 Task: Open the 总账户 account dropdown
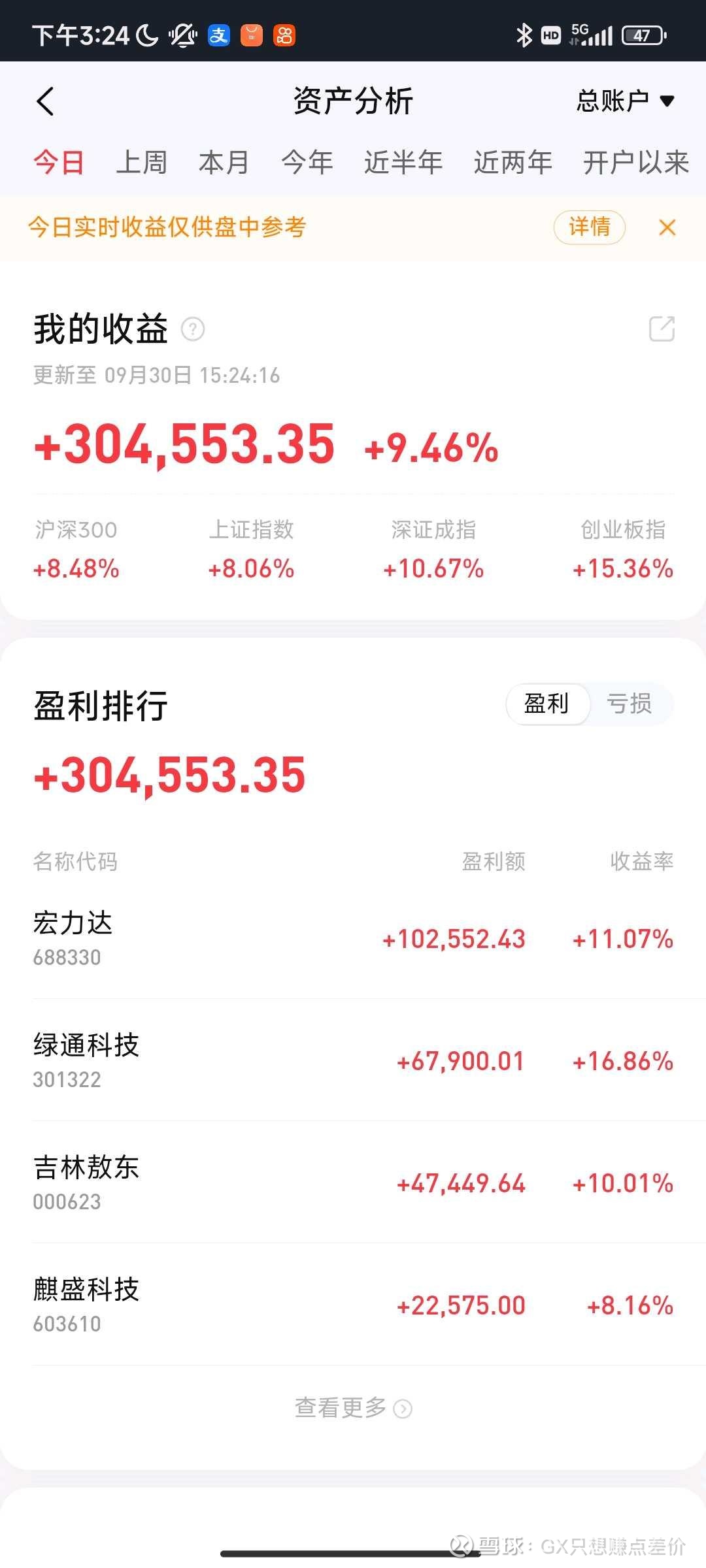pos(625,101)
